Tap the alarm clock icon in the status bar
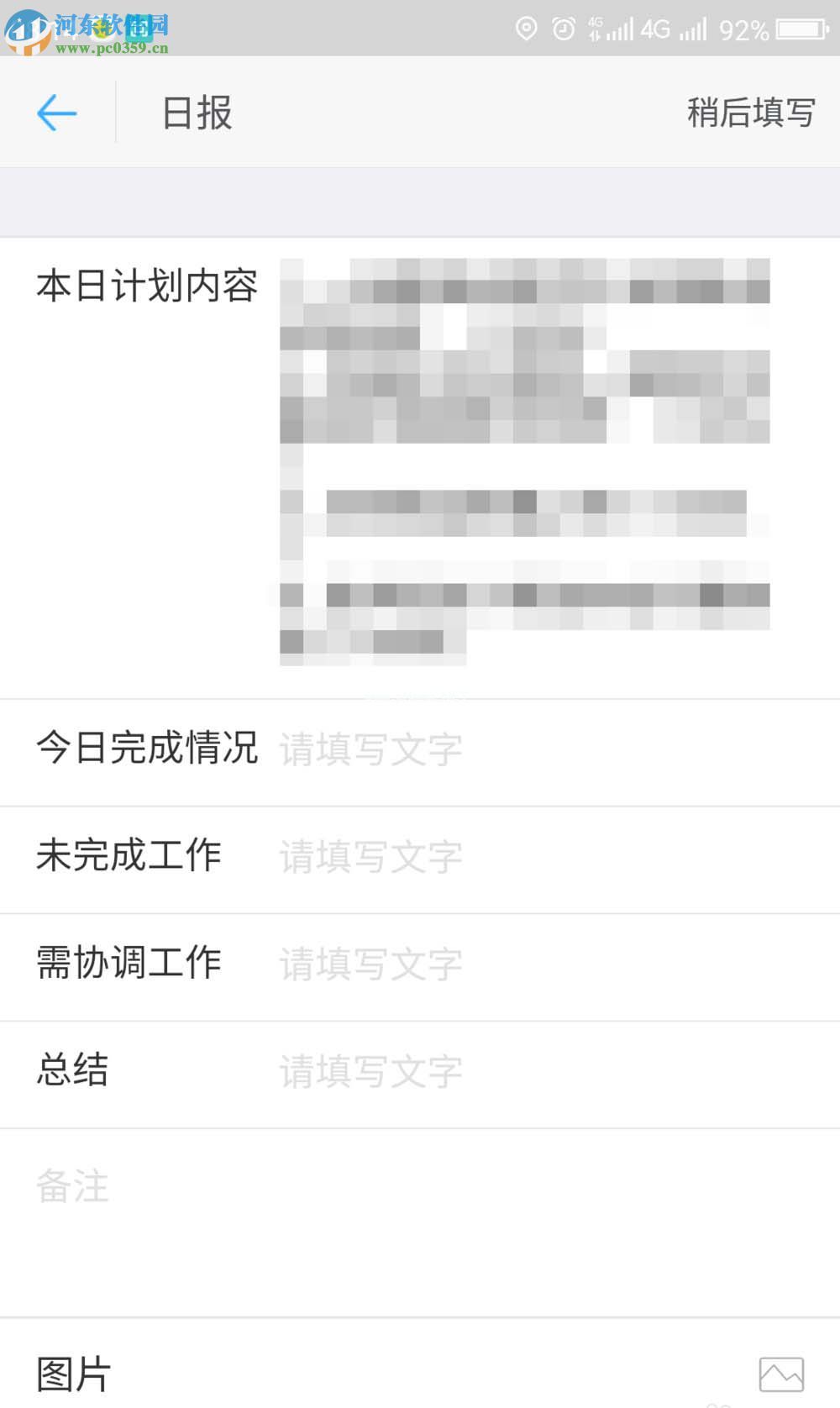840x1408 pixels. [564, 30]
